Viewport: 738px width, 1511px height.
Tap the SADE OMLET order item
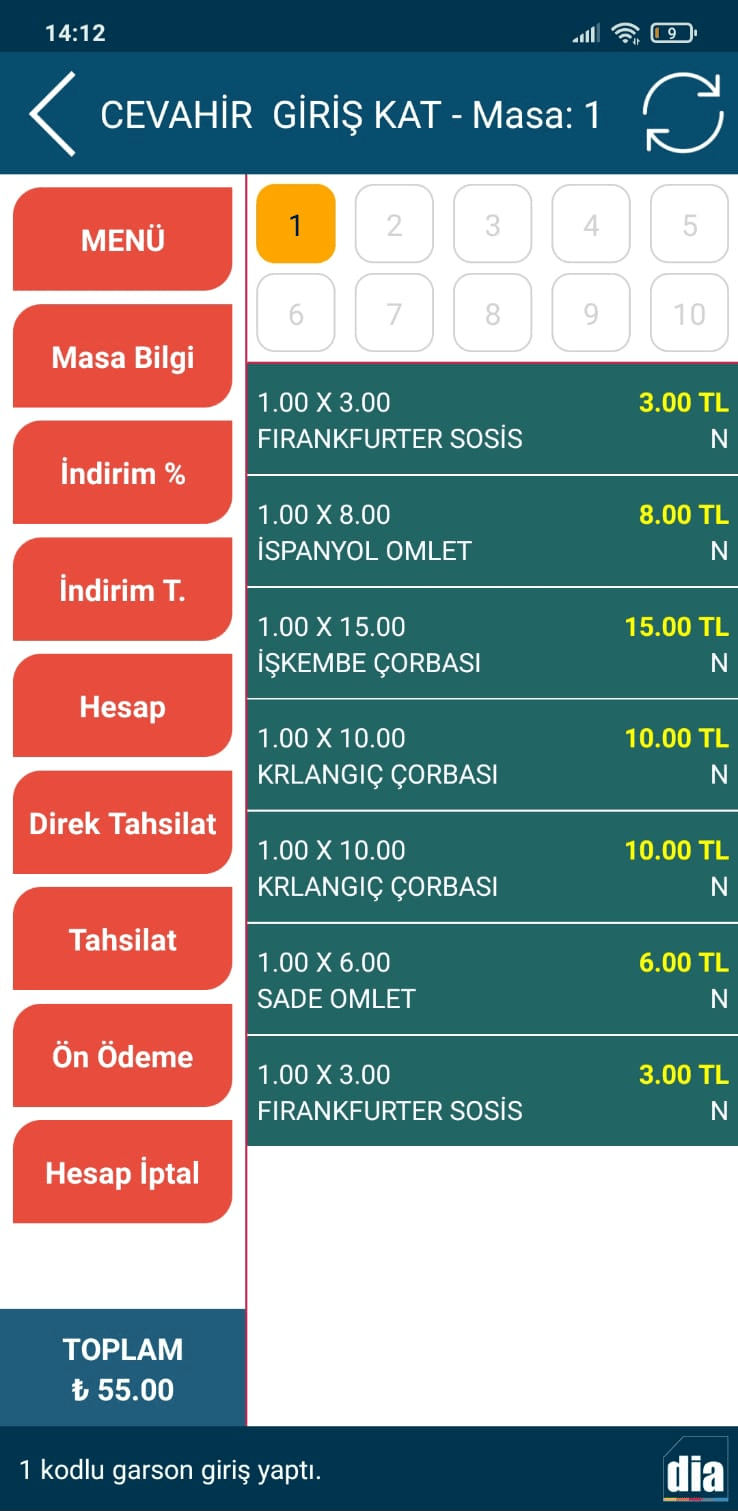492,980
